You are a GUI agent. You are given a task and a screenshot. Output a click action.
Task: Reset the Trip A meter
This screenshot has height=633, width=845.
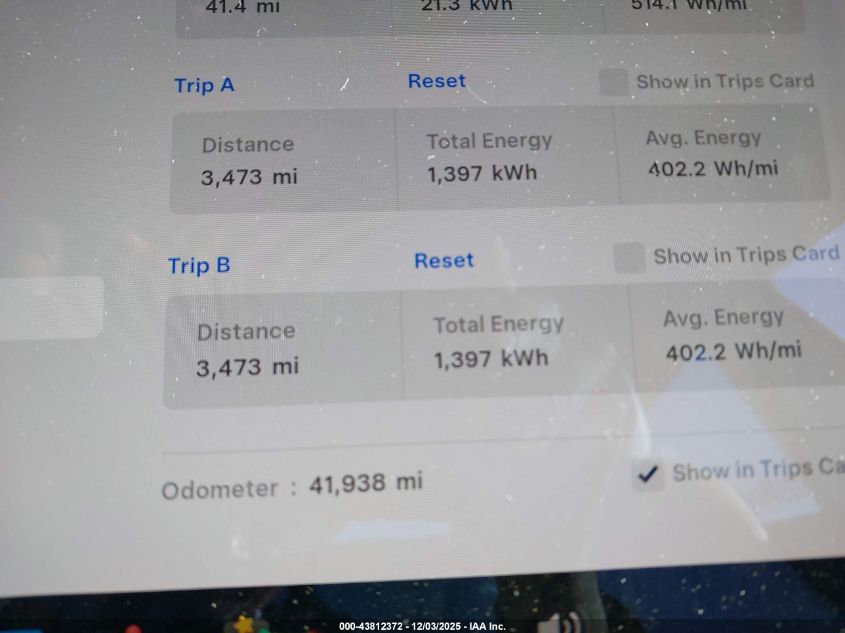pos(436,81)
